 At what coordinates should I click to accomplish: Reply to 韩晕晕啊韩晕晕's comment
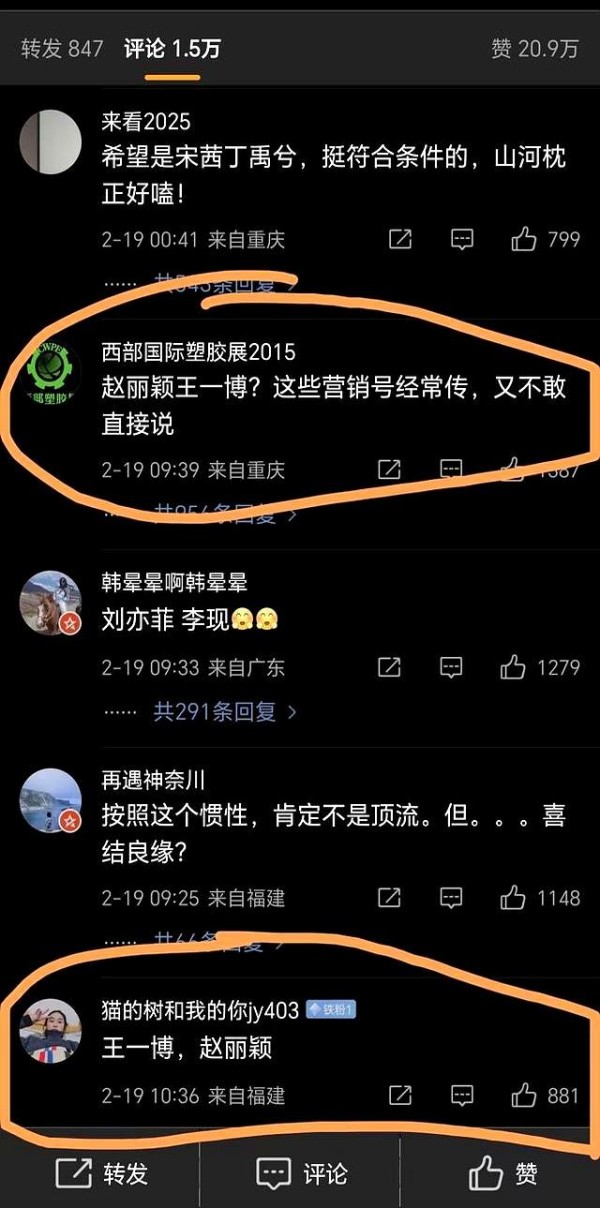[452, 667]
